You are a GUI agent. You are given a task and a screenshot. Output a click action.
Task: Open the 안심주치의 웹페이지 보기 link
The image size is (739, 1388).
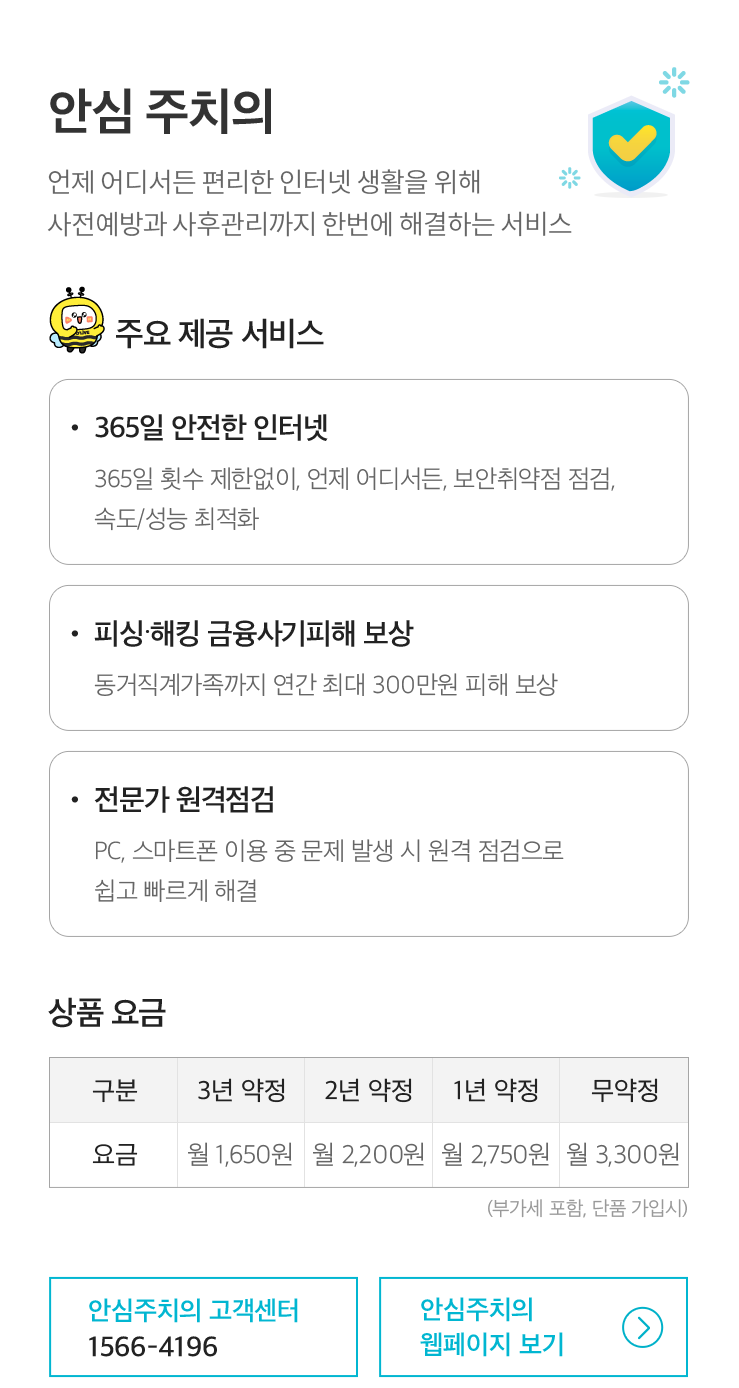point(533,1327)
